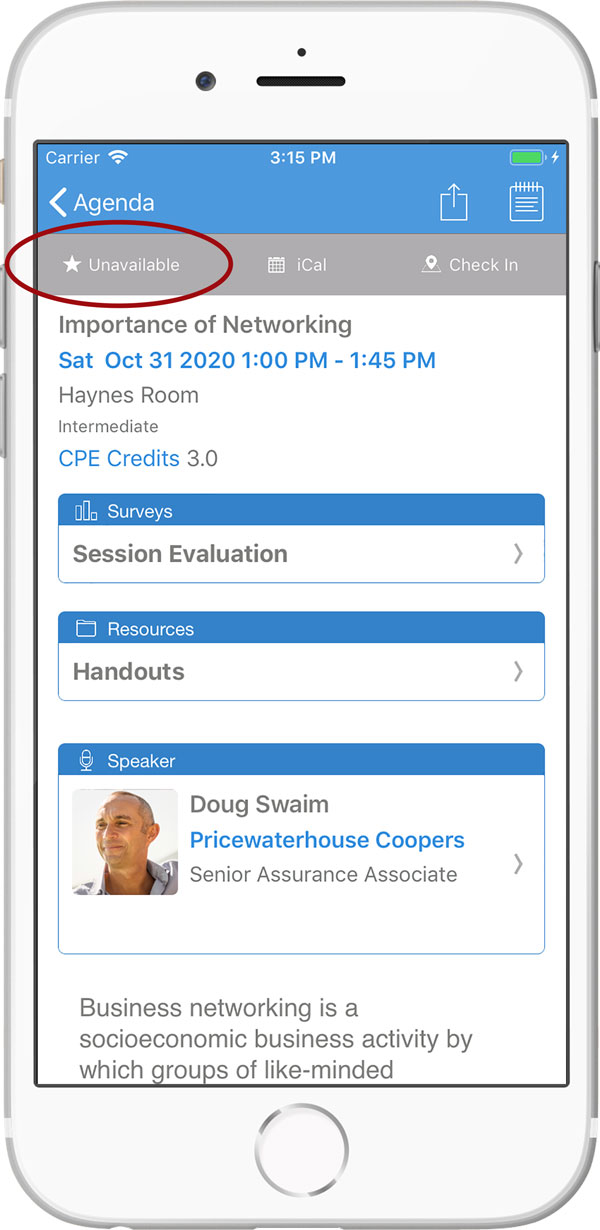Share this session
This screenshot has width=600, height=1230.
click(454, 202)
